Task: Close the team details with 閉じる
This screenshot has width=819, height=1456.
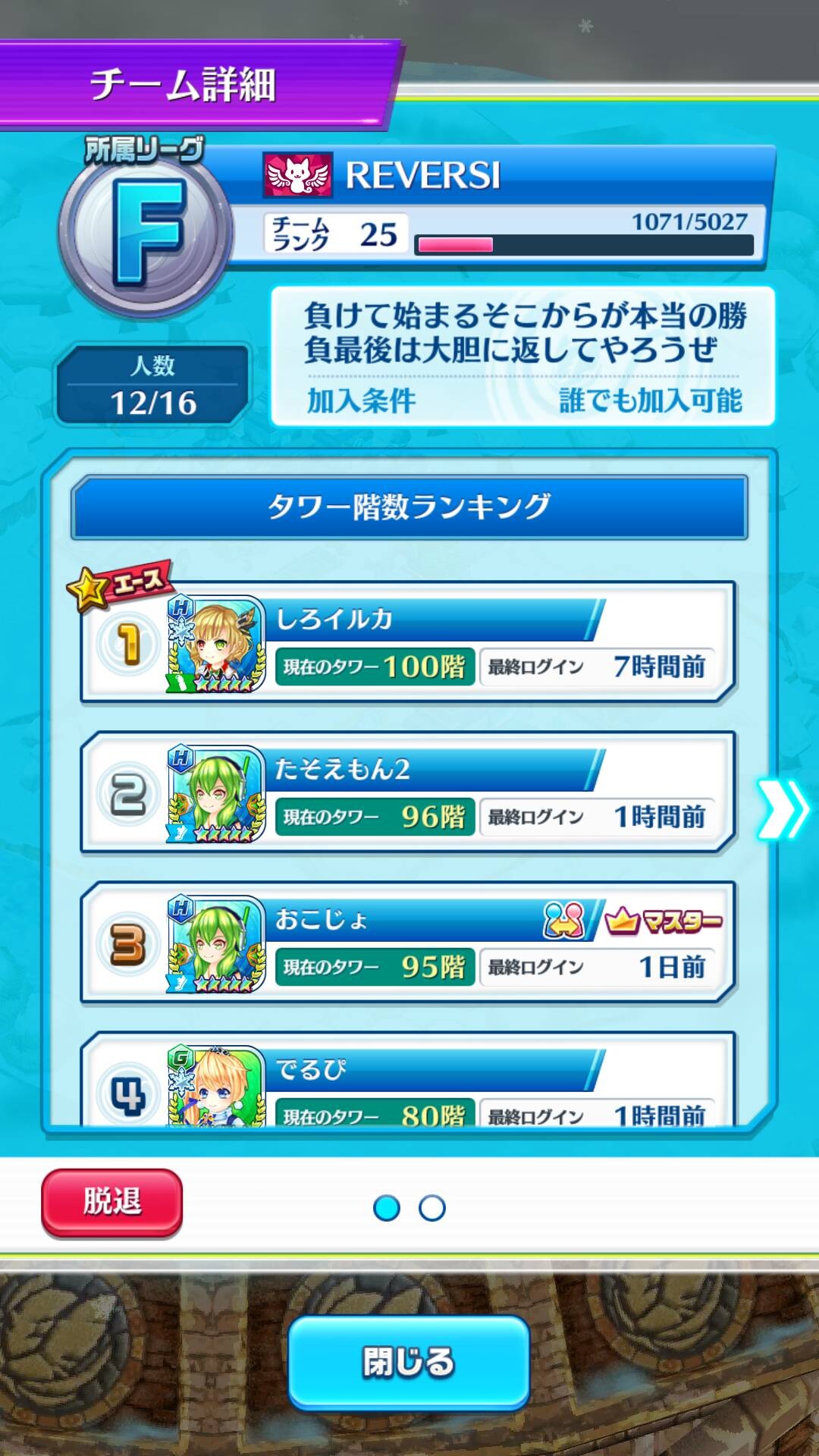Action: (409, 1362)
